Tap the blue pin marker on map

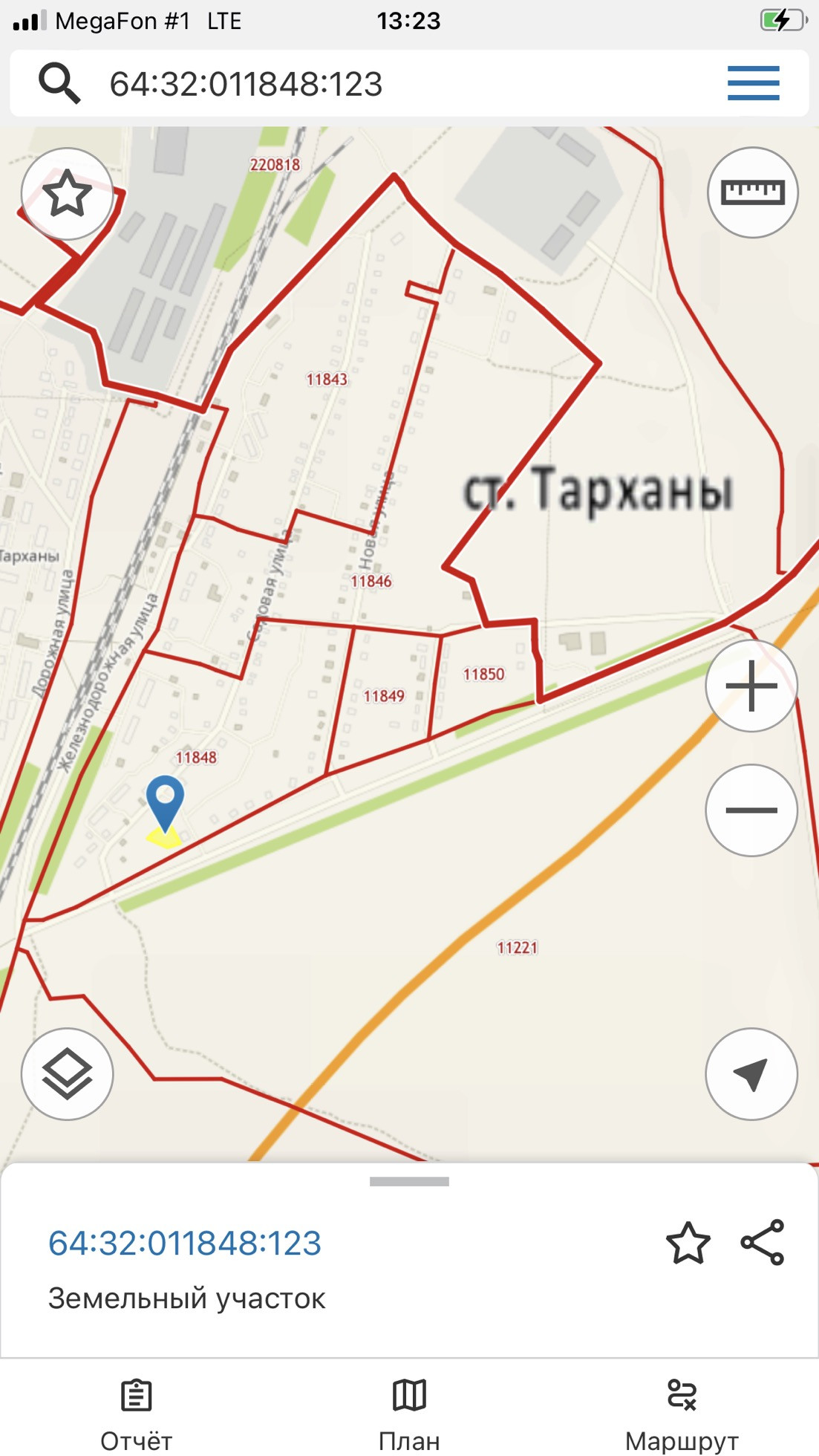165,802
